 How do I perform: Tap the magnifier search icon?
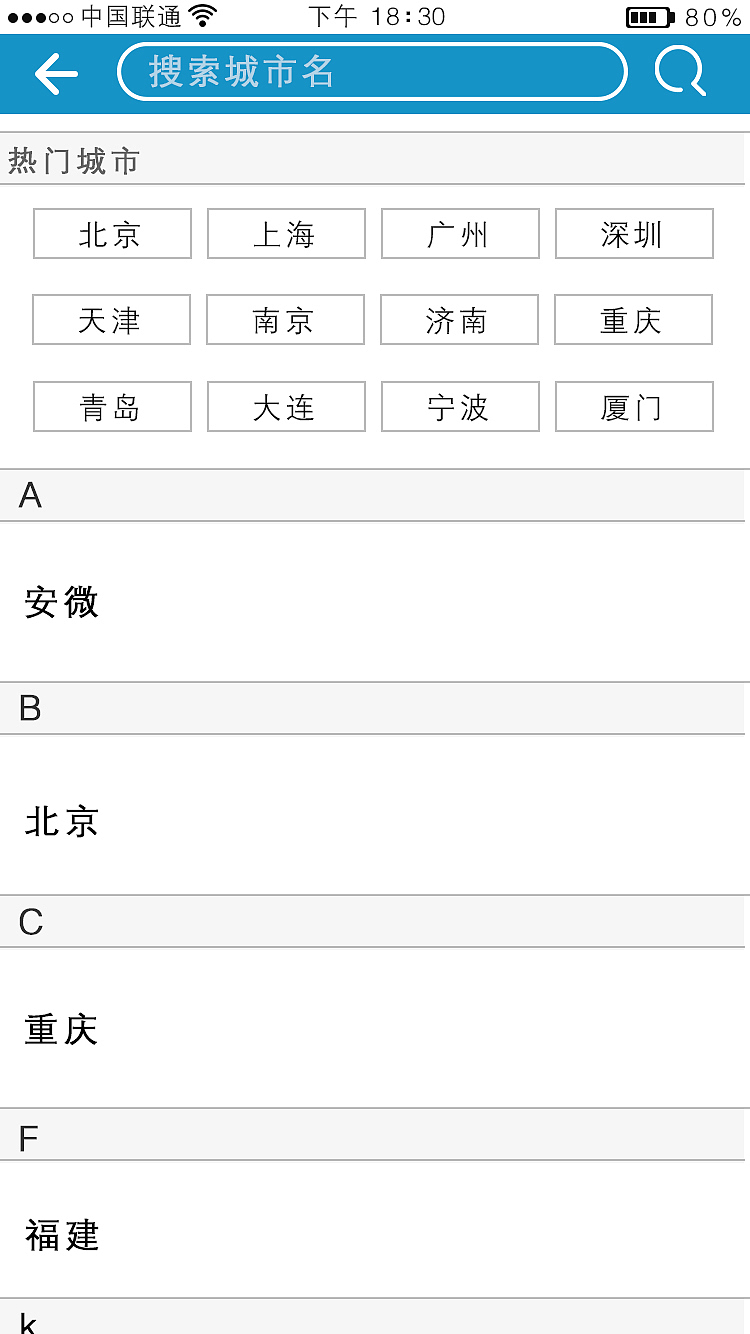click(679, 72)
